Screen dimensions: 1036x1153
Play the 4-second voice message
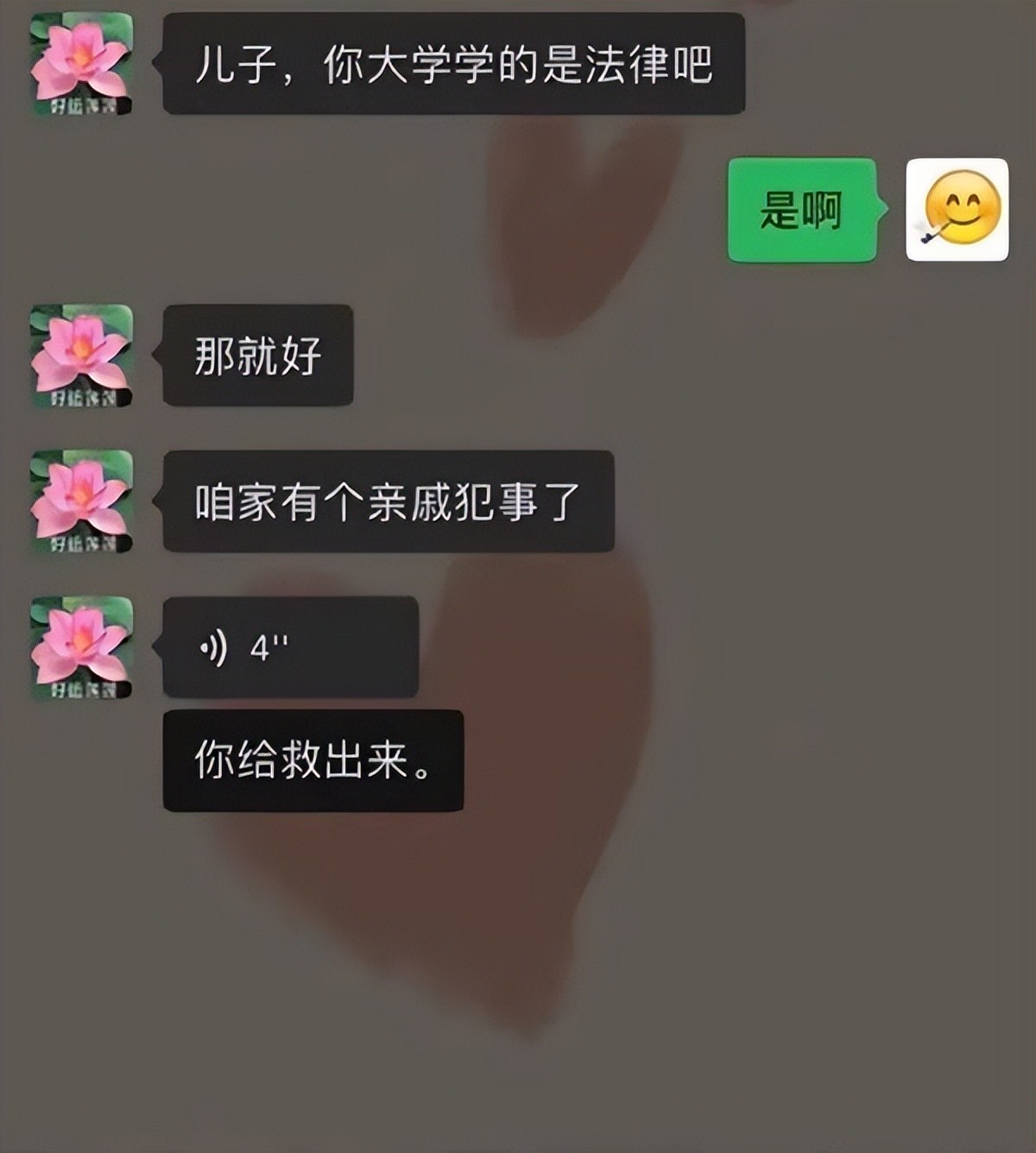[290, 647]
